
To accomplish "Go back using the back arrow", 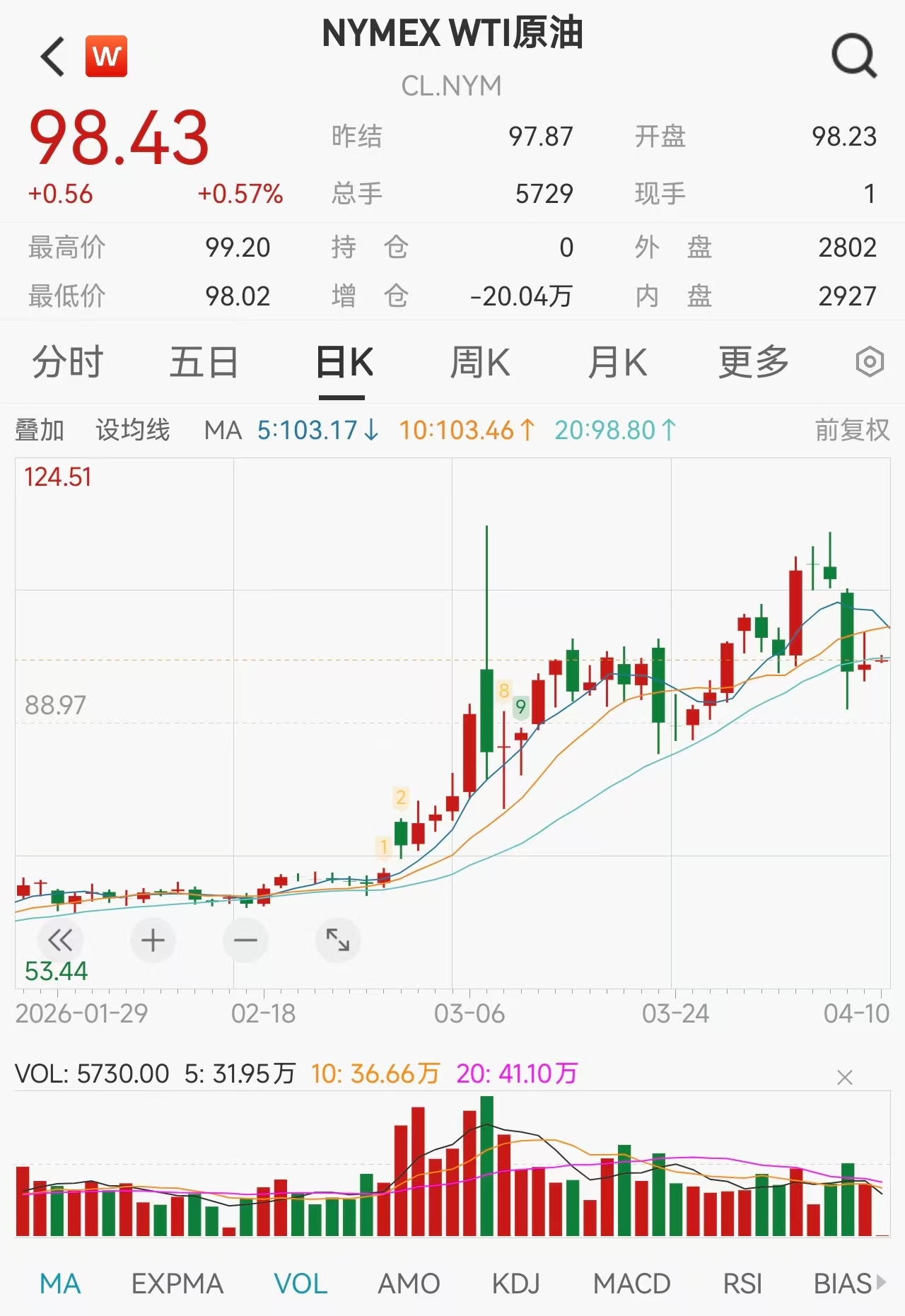I will click(x=53, y=57).
